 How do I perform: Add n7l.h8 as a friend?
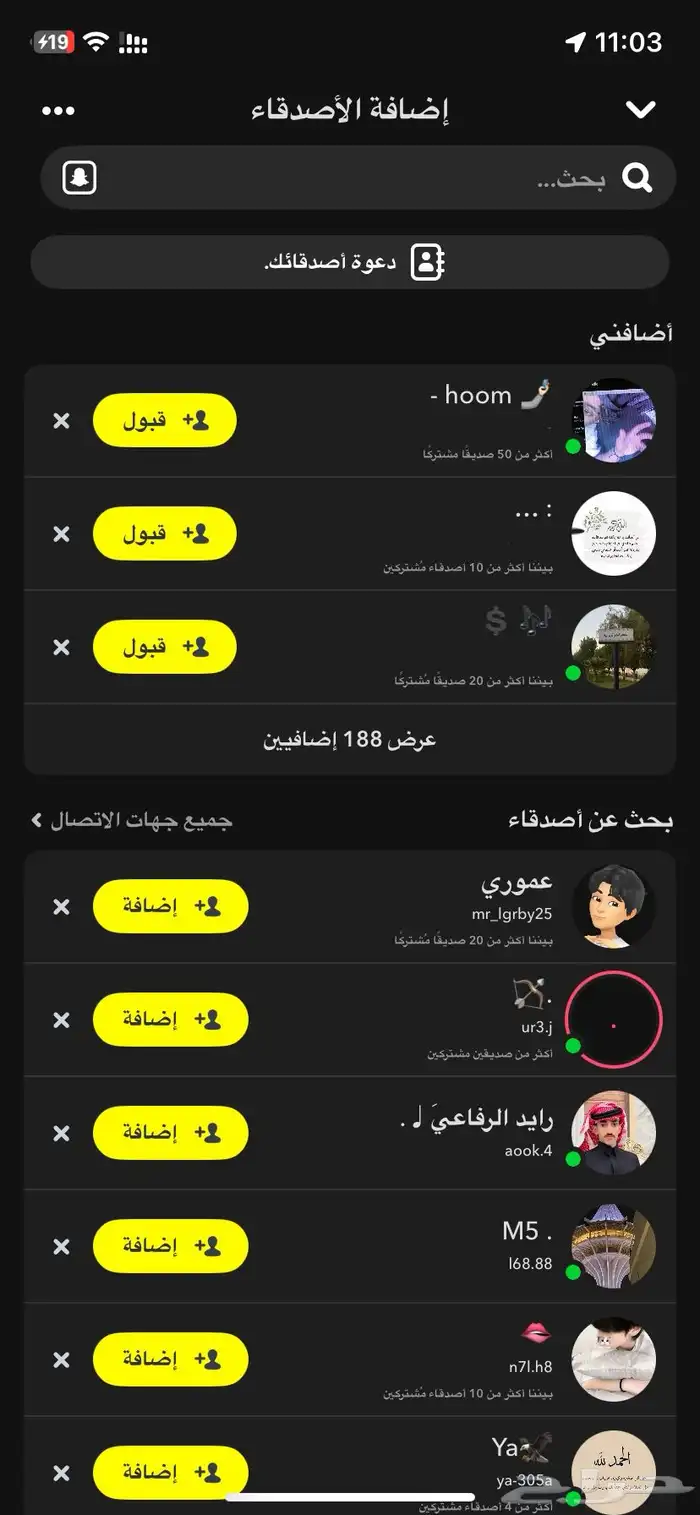tap(170, 1359)
